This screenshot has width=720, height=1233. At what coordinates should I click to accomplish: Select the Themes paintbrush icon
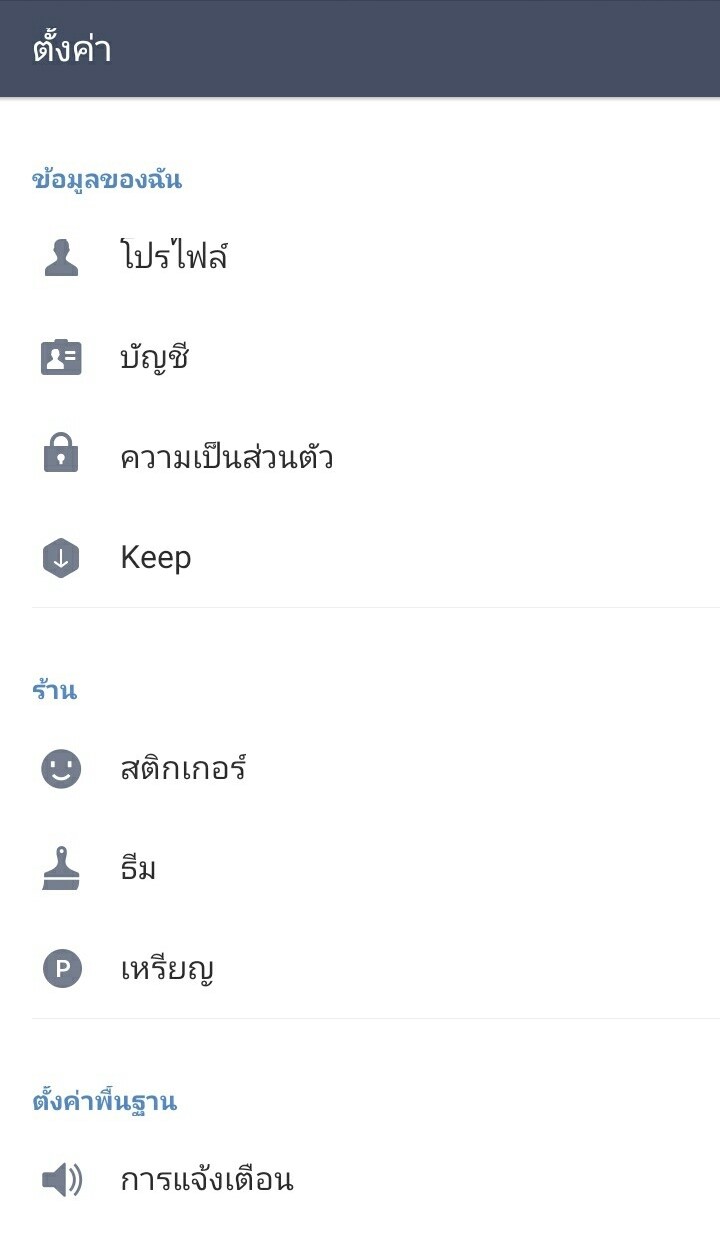click(x=60, y=868)
